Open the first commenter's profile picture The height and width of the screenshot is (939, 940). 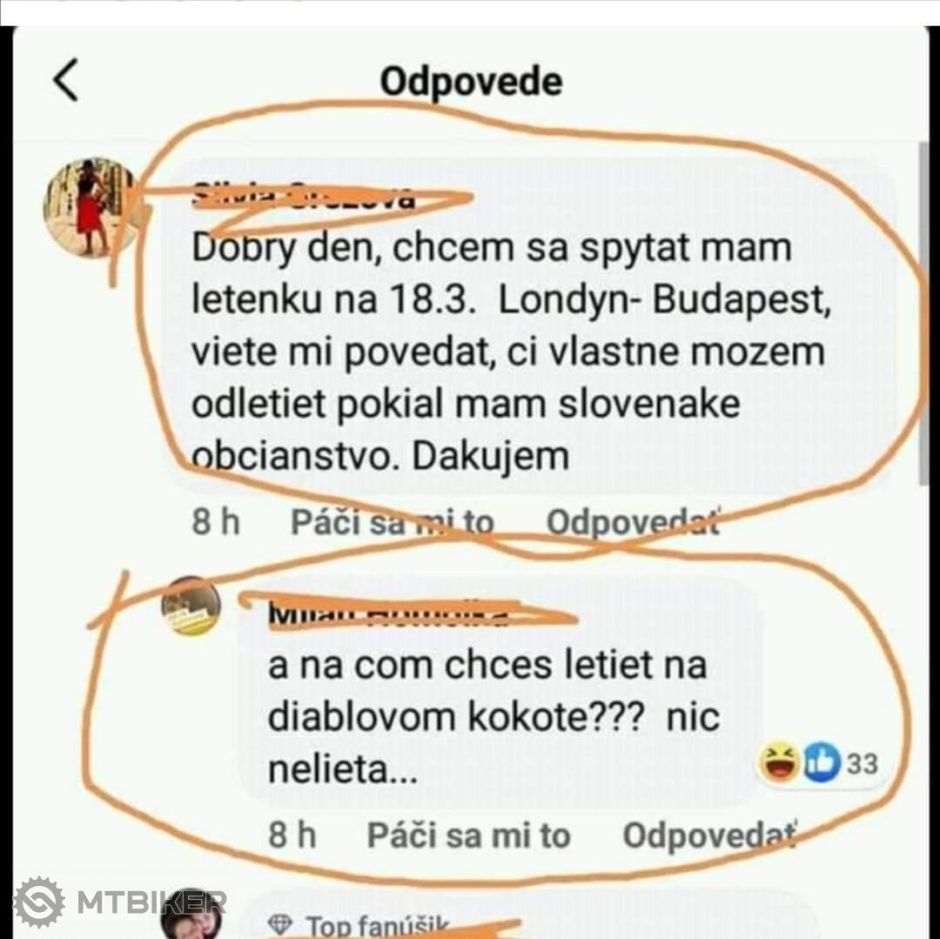(90, 207)
